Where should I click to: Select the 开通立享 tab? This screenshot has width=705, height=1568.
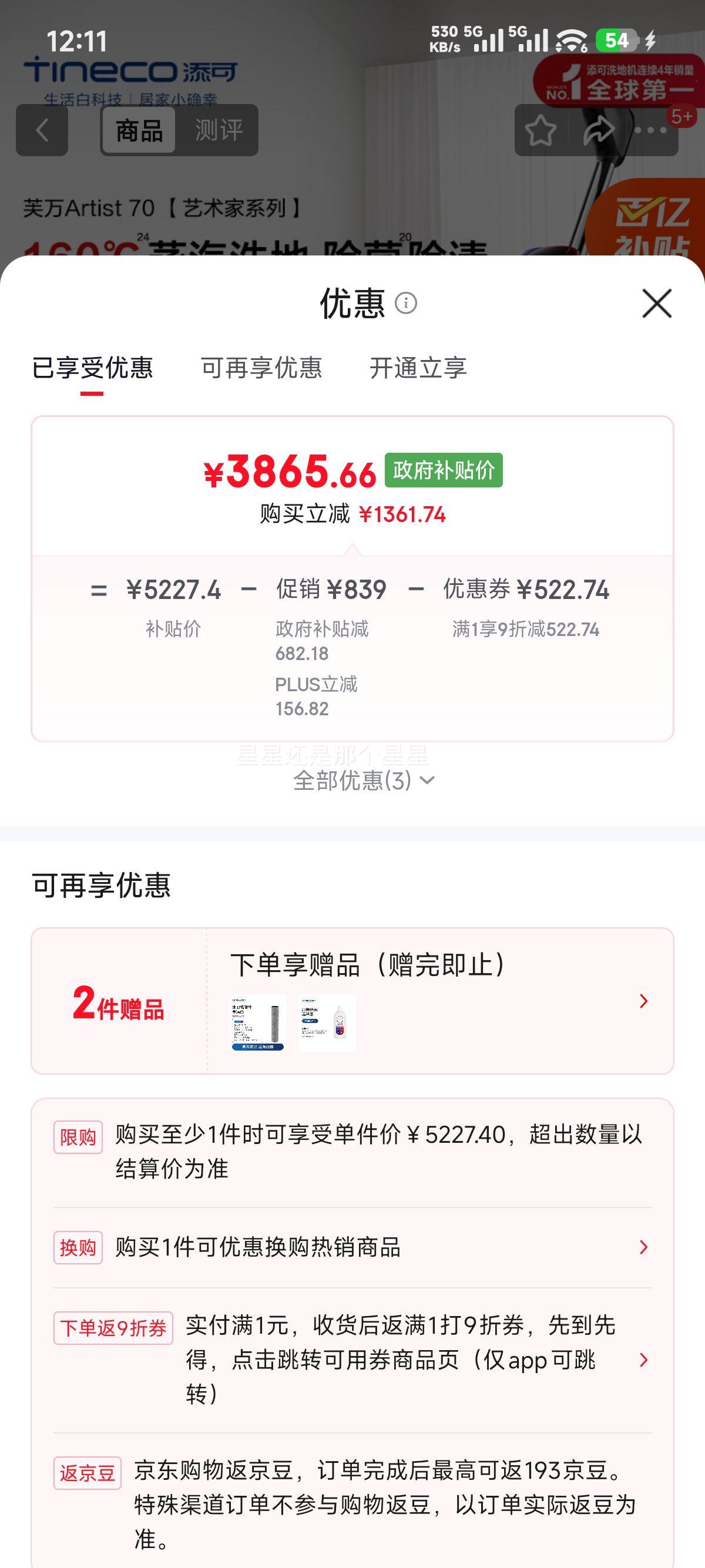point(419,368)
